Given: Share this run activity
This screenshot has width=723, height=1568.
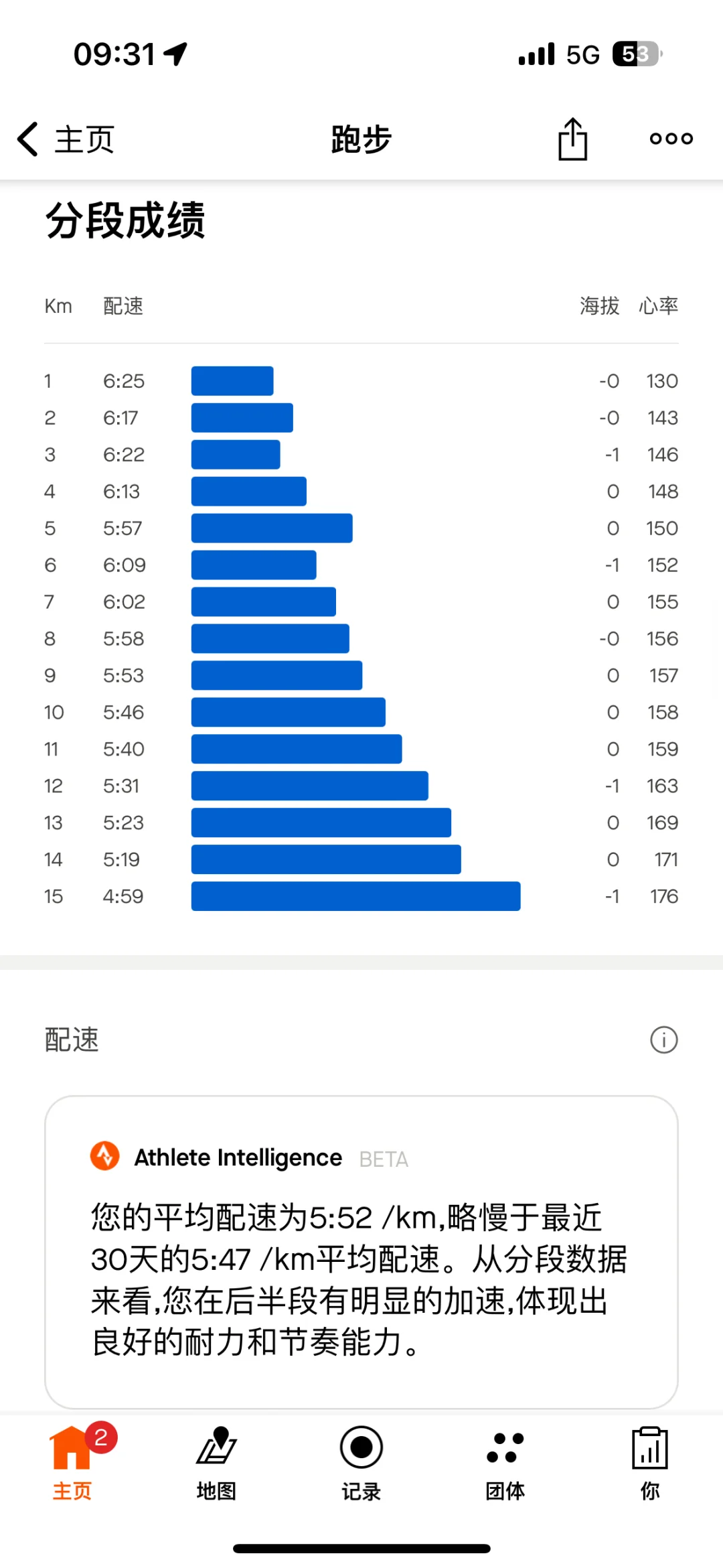Looking at the screenshot, I should tap(573, 139).
